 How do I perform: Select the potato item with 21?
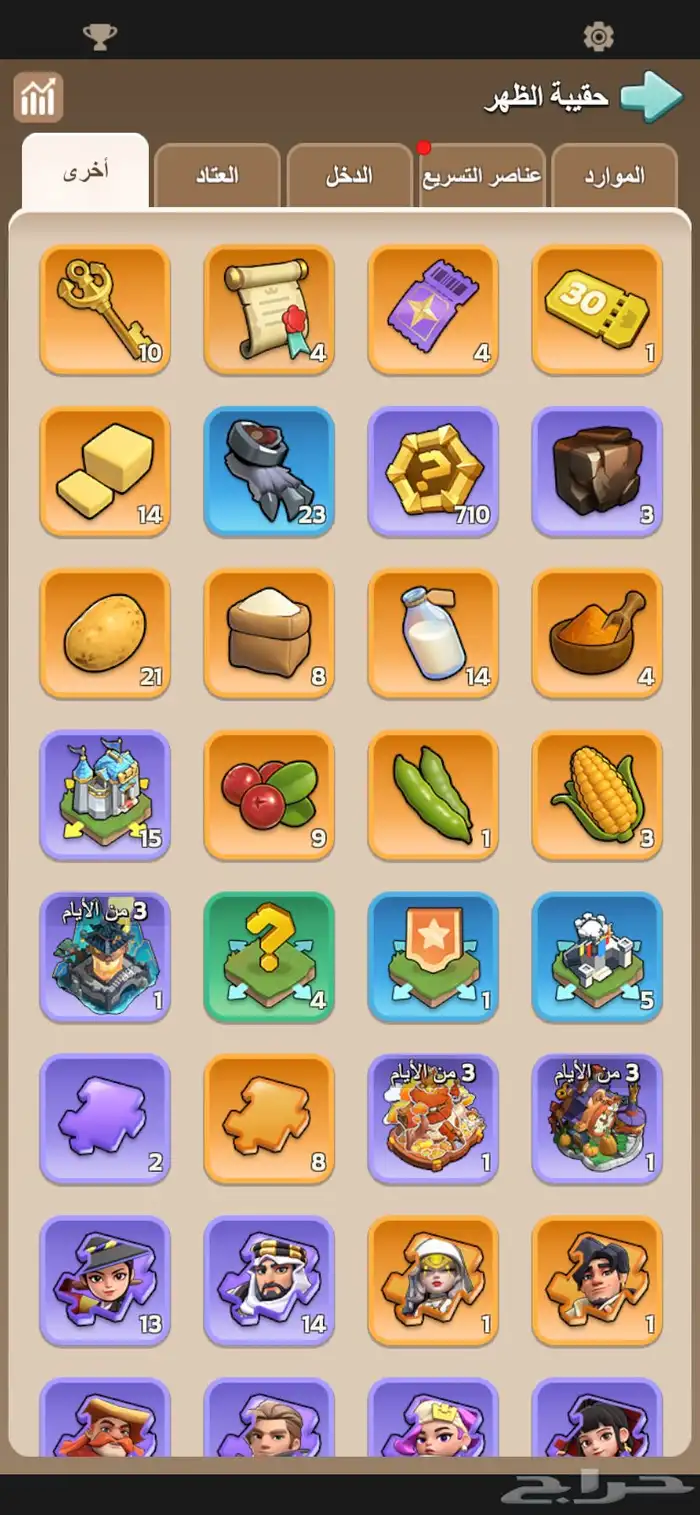pyautogui.click(x=105, y=634)
